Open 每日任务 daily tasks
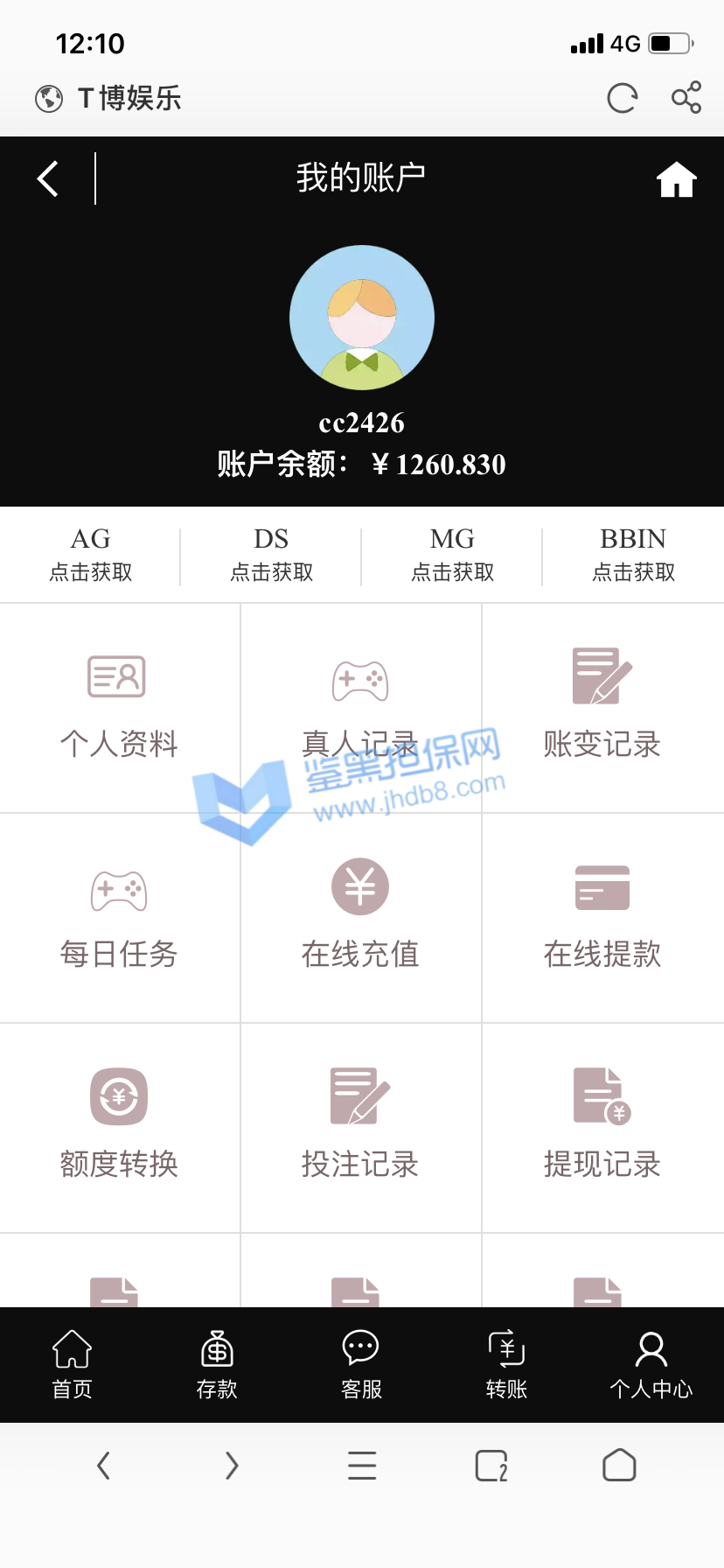 click(119, 917)
